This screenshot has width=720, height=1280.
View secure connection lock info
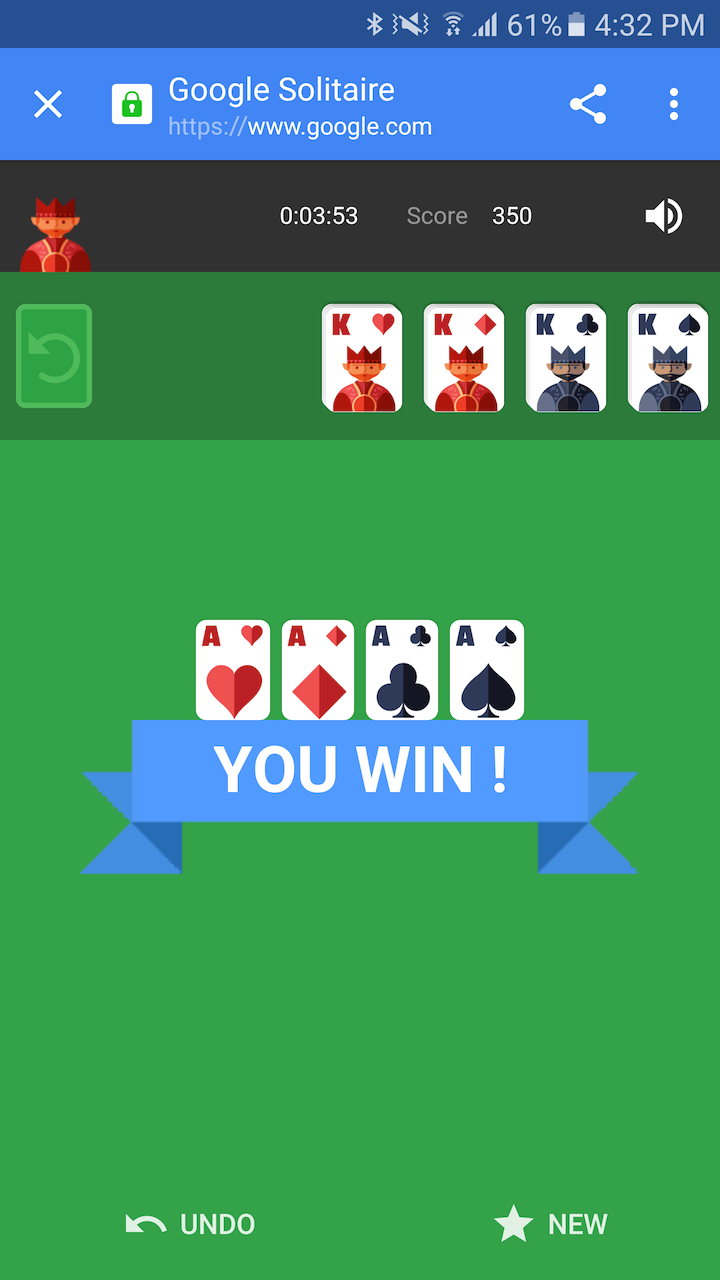click(x=132, y=104)
